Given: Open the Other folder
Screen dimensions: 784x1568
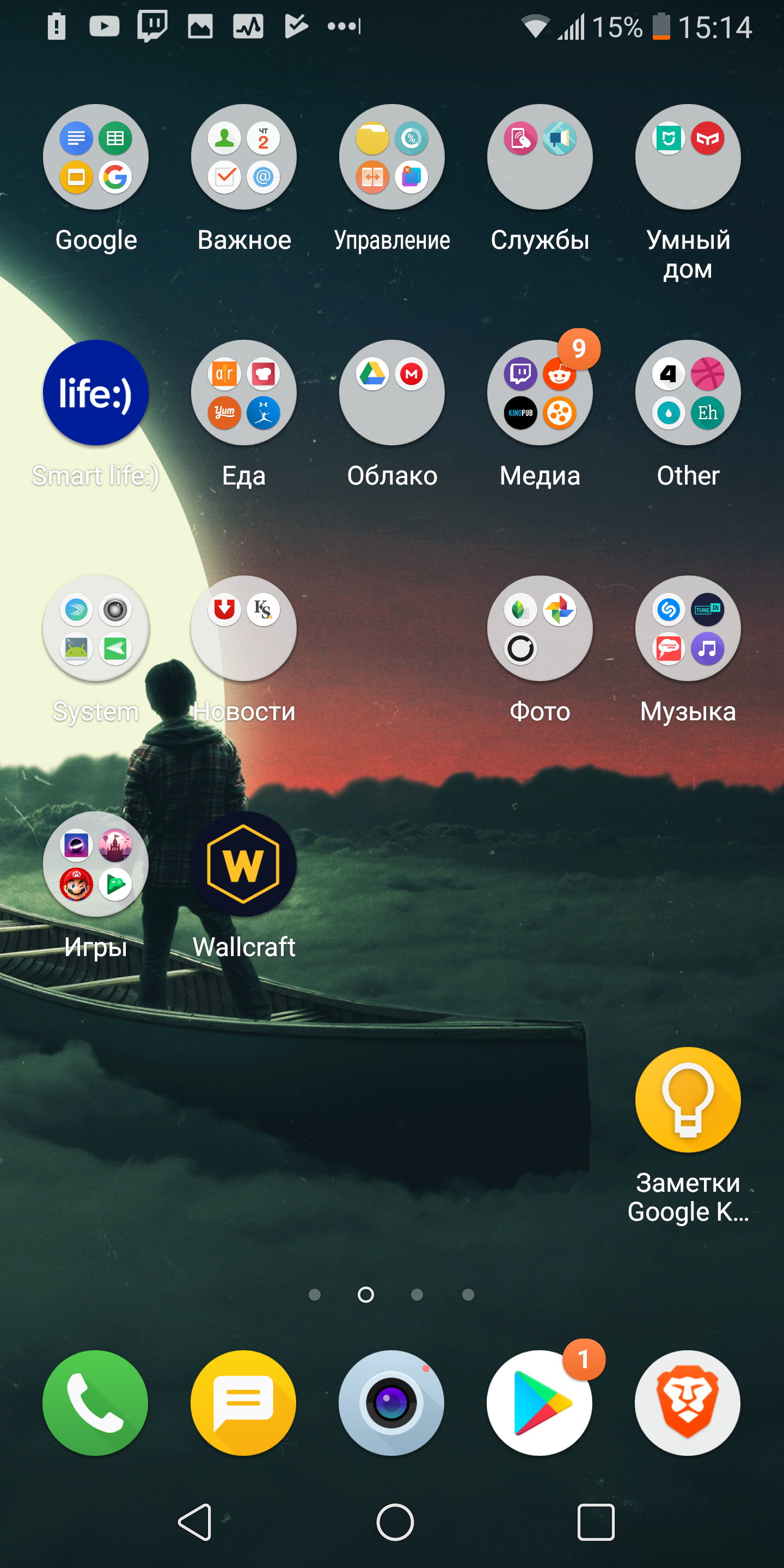Looking at the screenshot, I should tap(688, 393).
